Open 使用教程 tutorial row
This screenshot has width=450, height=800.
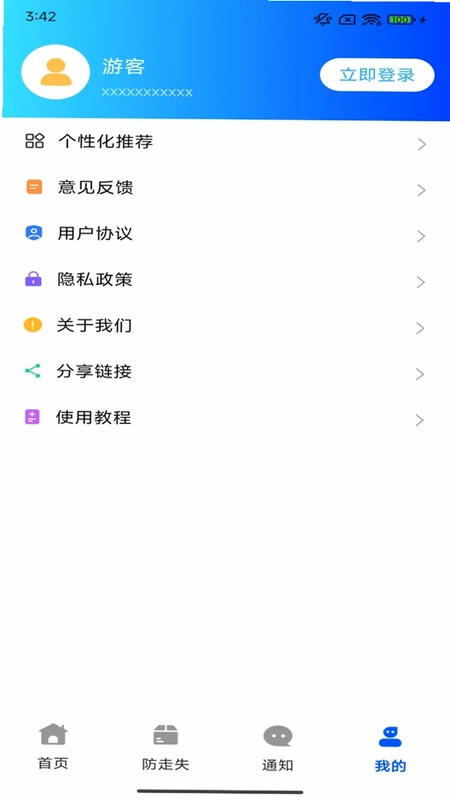225,418
